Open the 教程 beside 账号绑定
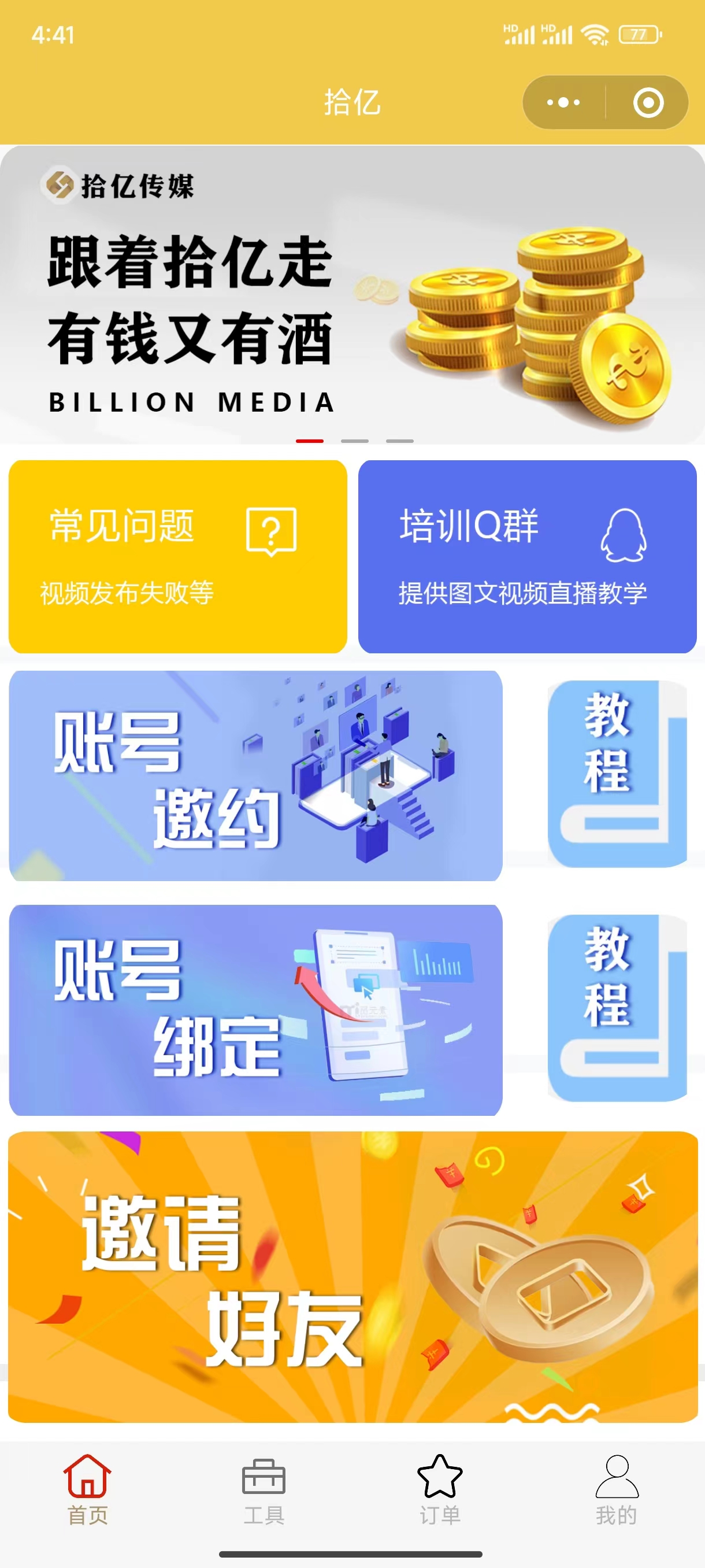 pos(617,1007)
